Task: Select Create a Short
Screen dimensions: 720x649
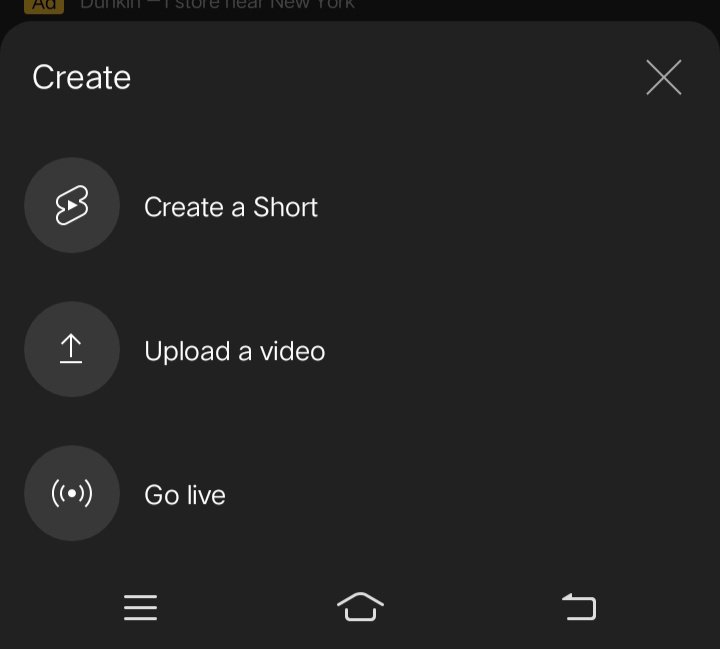Action: (x=230, y=207)
